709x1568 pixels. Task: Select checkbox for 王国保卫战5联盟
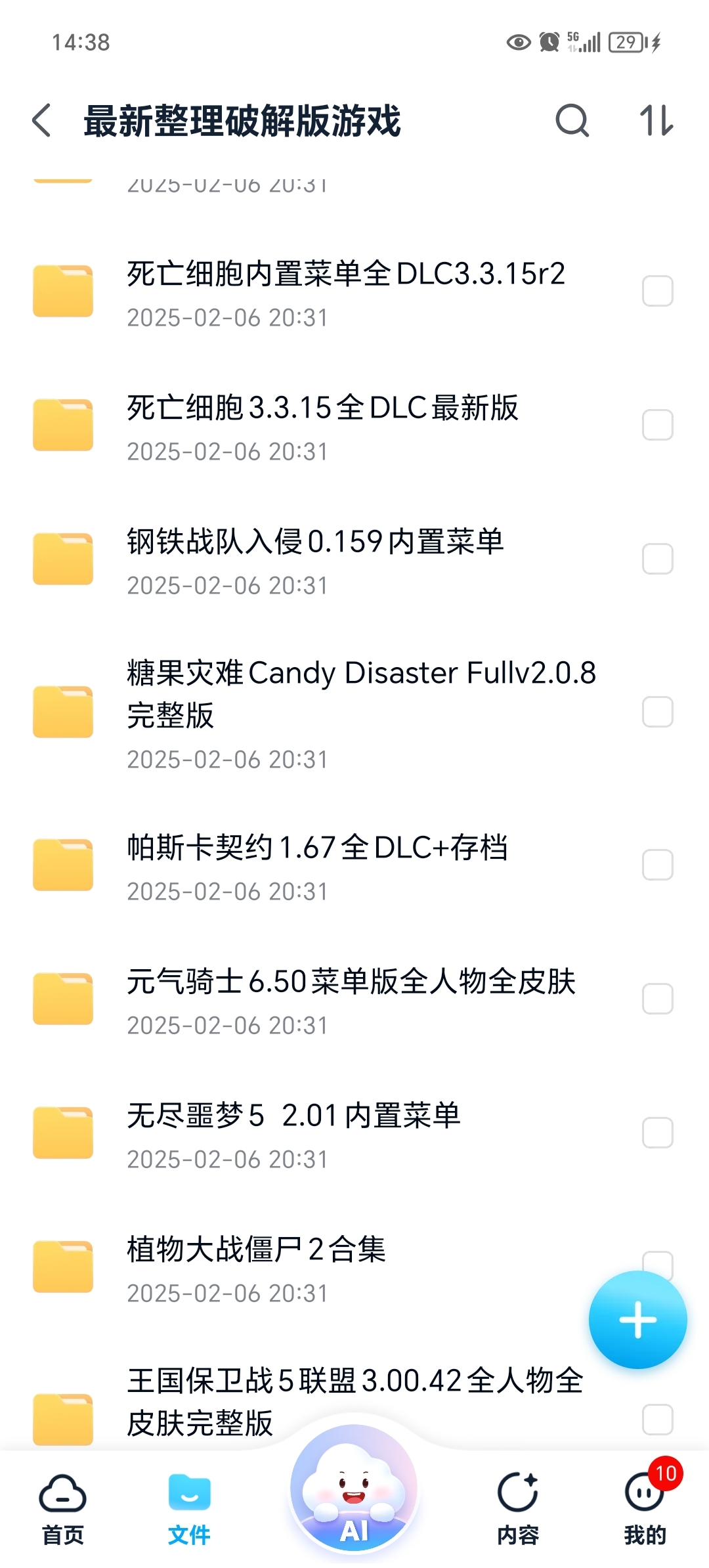tap(657, 1420)
